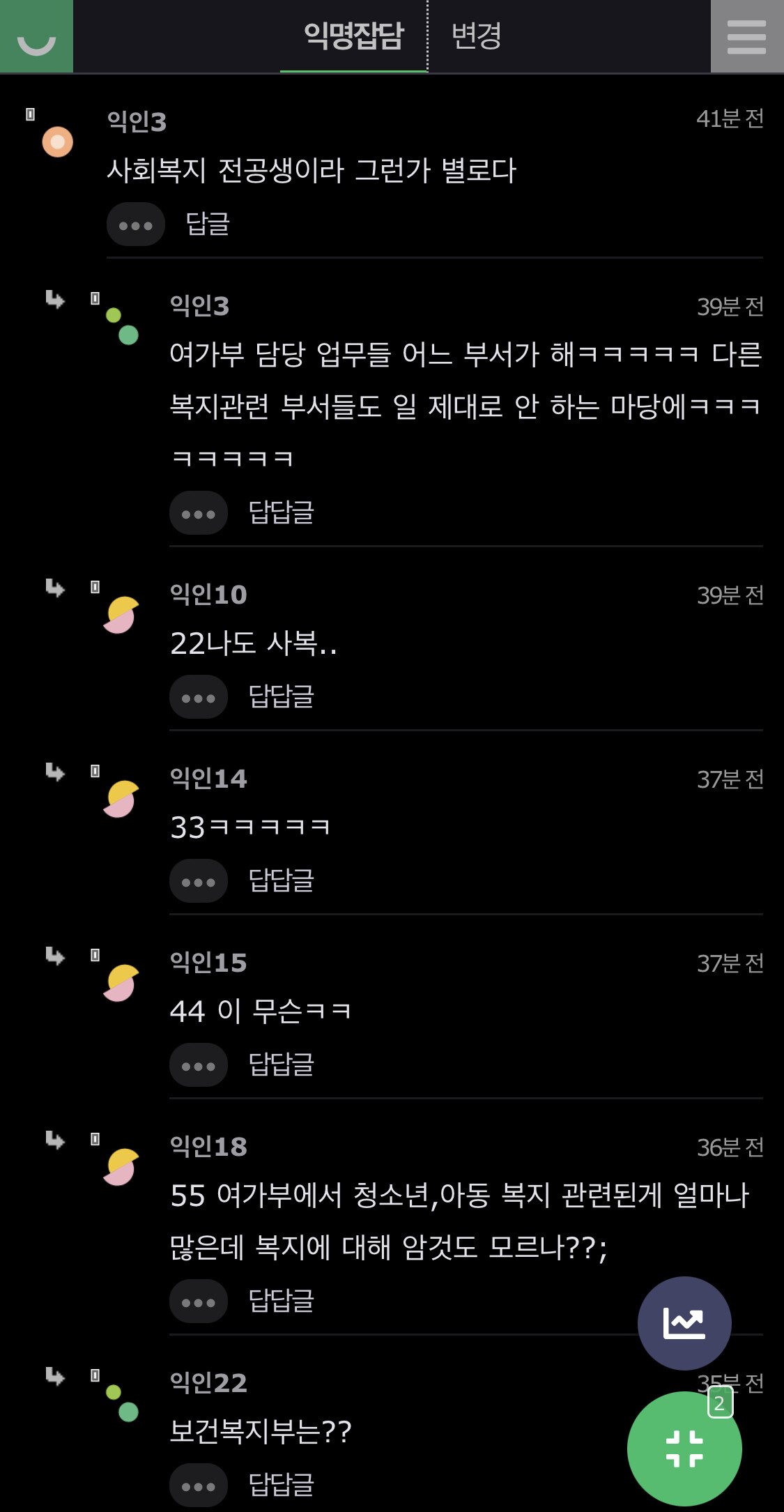This screenshot has width=784, height=1512.
Task: Open more options on 익인3's 여가부 reply
Action: click(x=199, y=513)
